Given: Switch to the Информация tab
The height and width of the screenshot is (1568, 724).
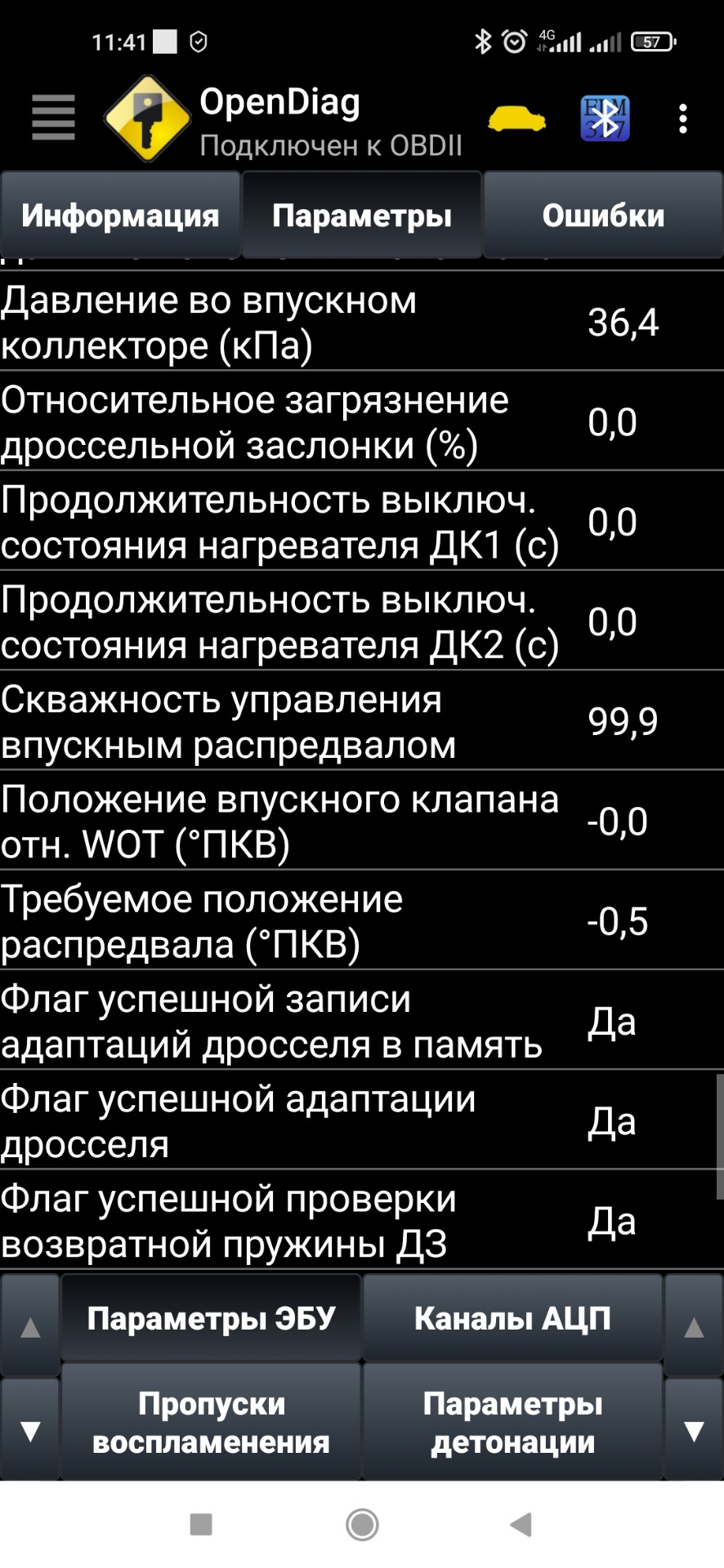Looking at the screenshot, I should pos(120,216).
